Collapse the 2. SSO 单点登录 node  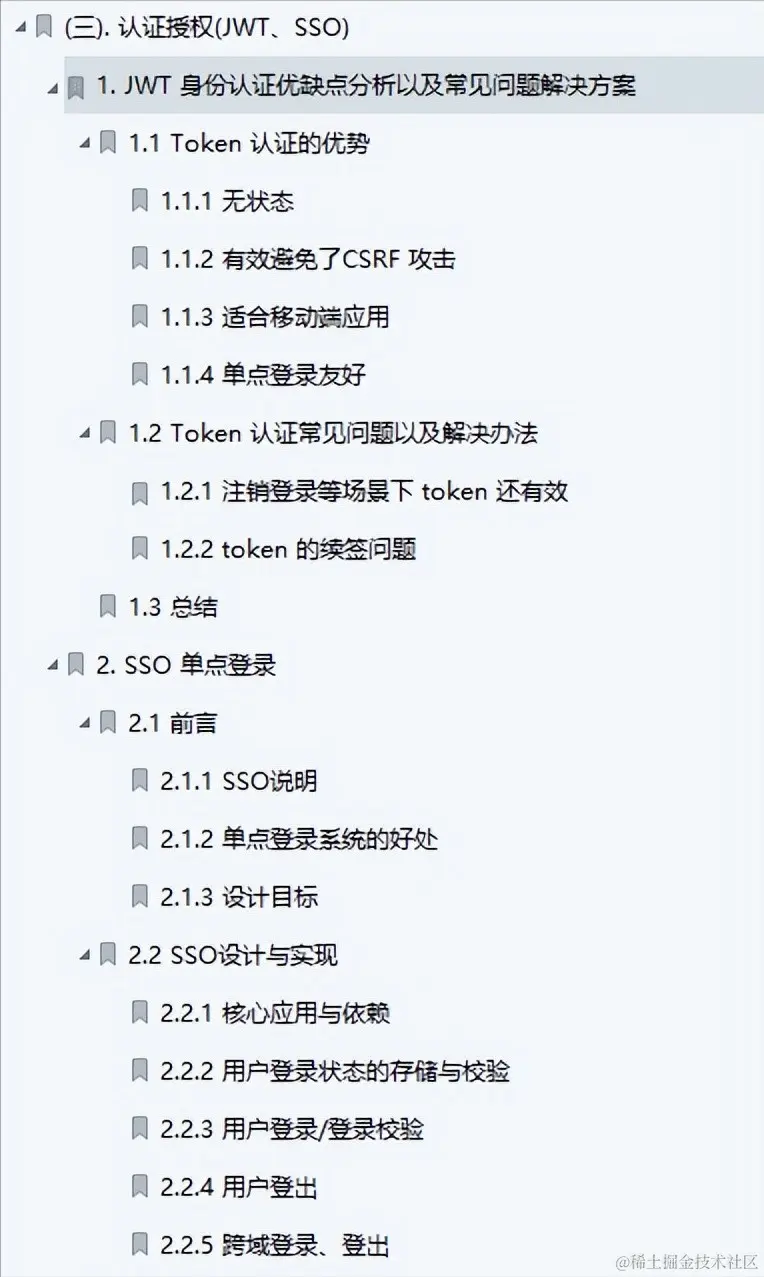tap(53, 665)
